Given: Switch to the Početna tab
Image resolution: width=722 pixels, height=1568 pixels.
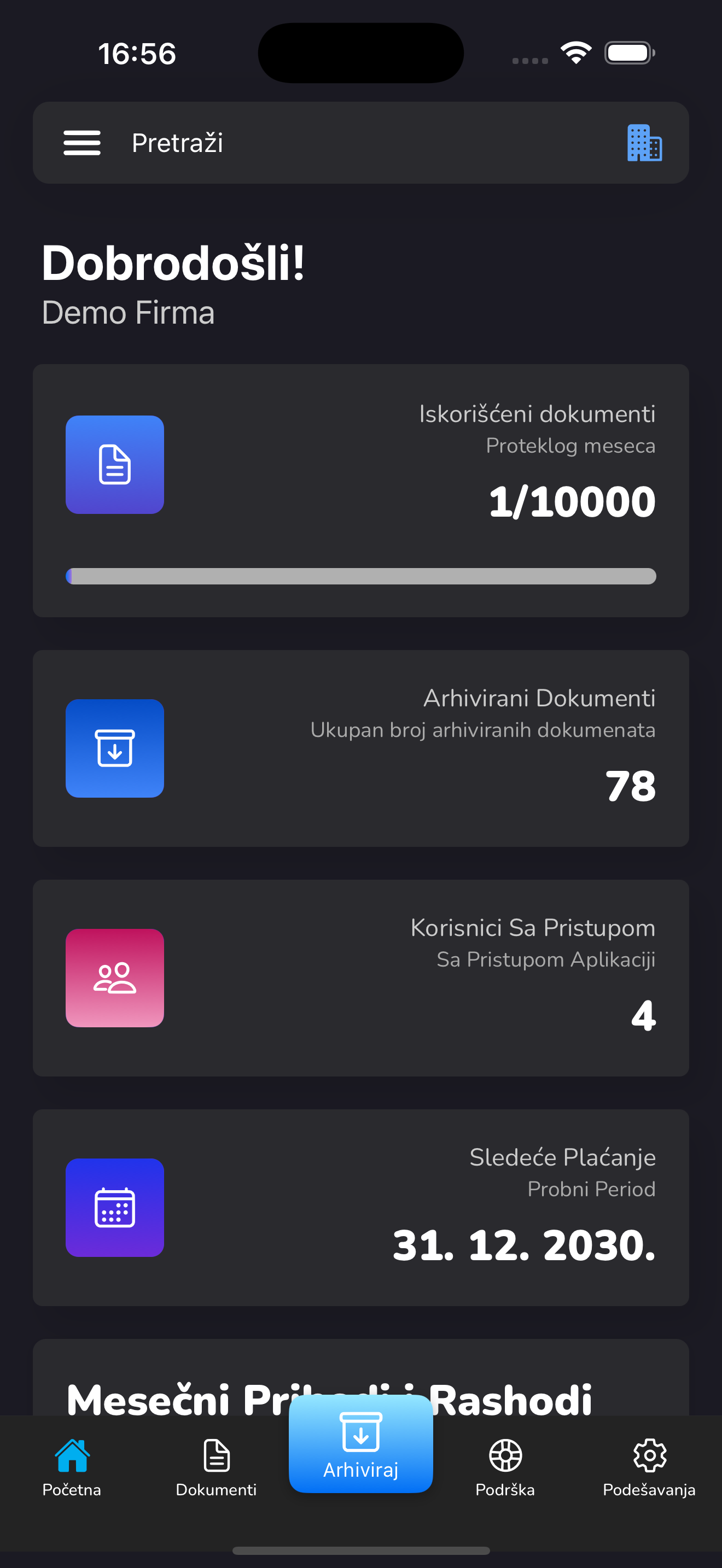Looking at the screenshot, I should pos(72,1467).
